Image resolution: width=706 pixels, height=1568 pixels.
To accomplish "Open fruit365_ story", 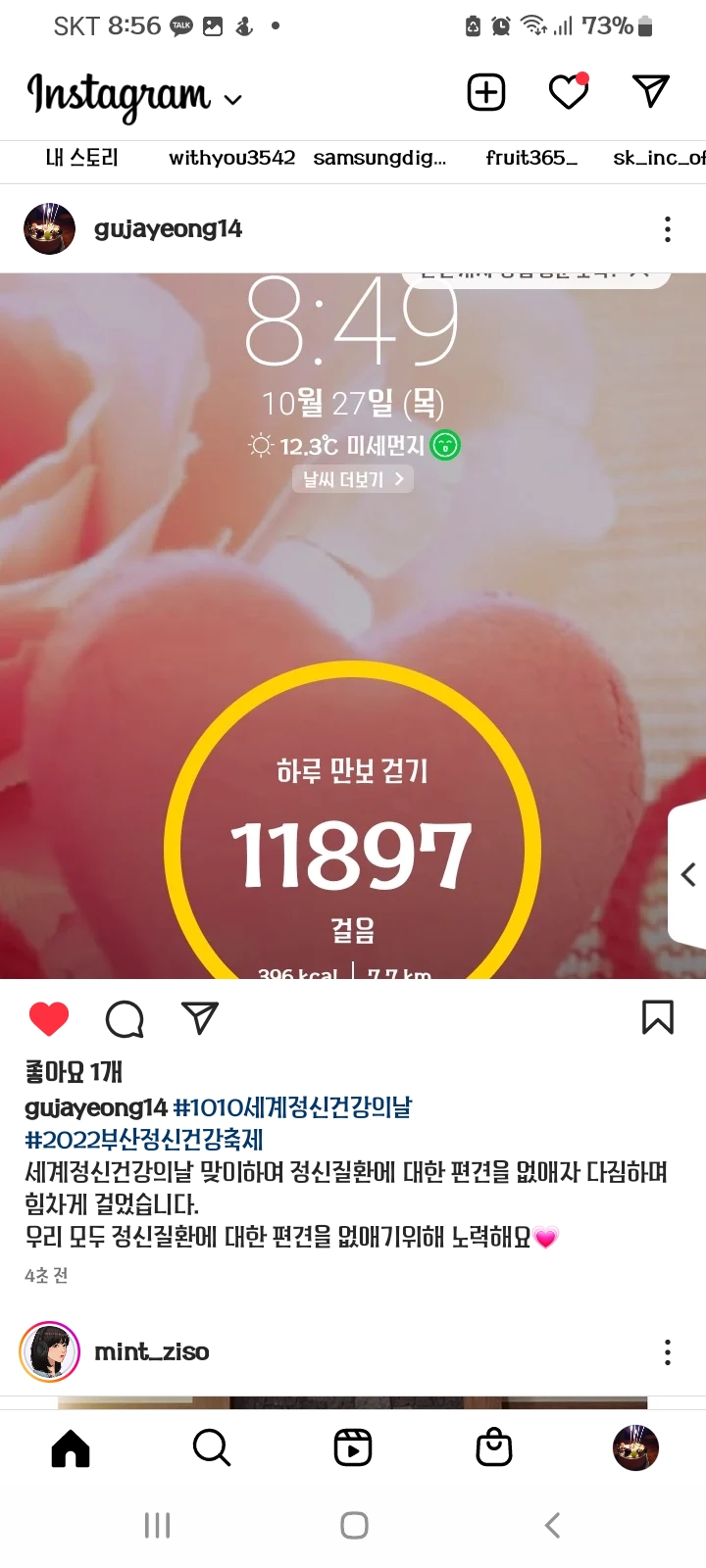I will pos(531,158).
